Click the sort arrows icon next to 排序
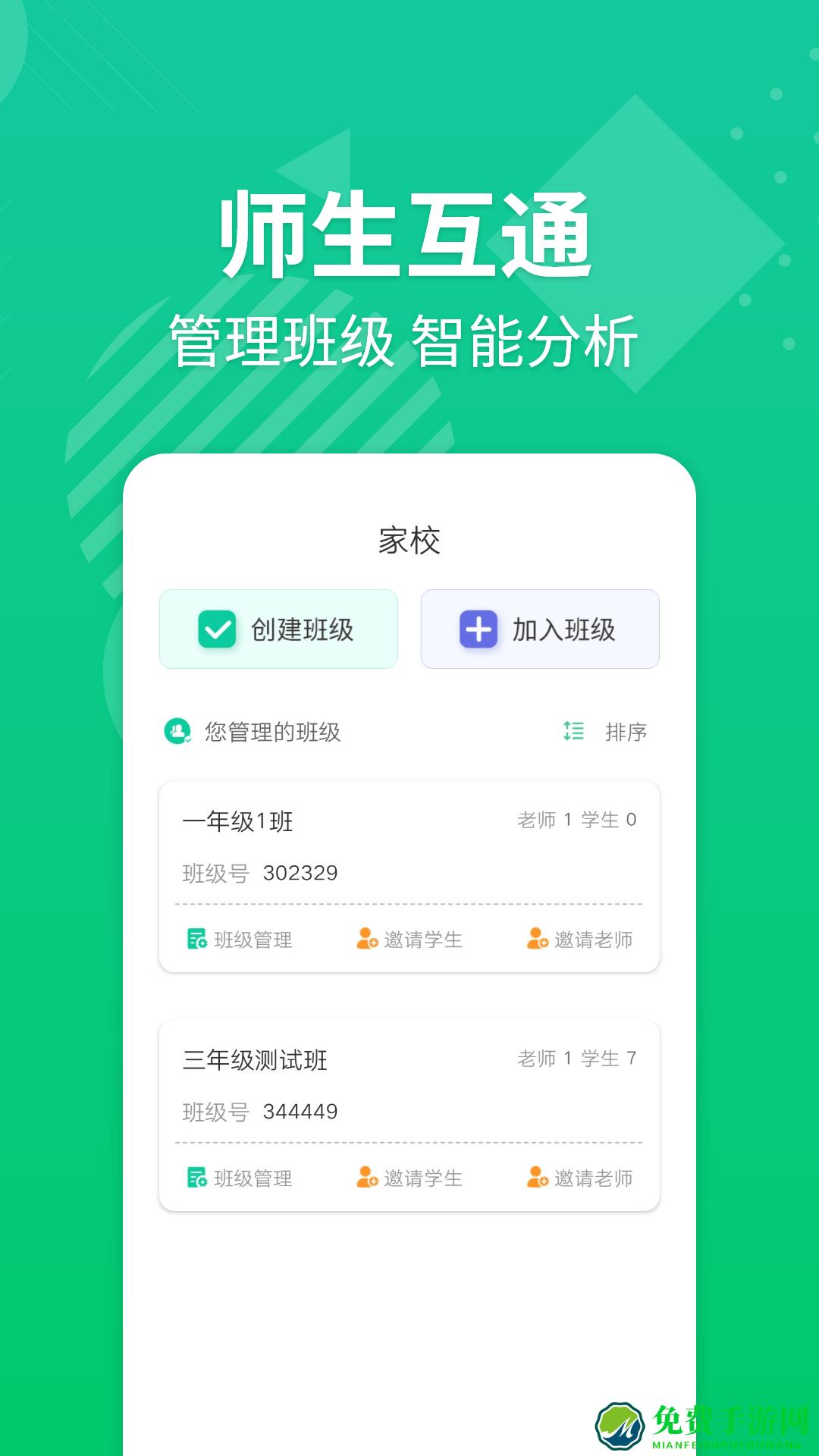819x1456 pixels. click(573, 730)
